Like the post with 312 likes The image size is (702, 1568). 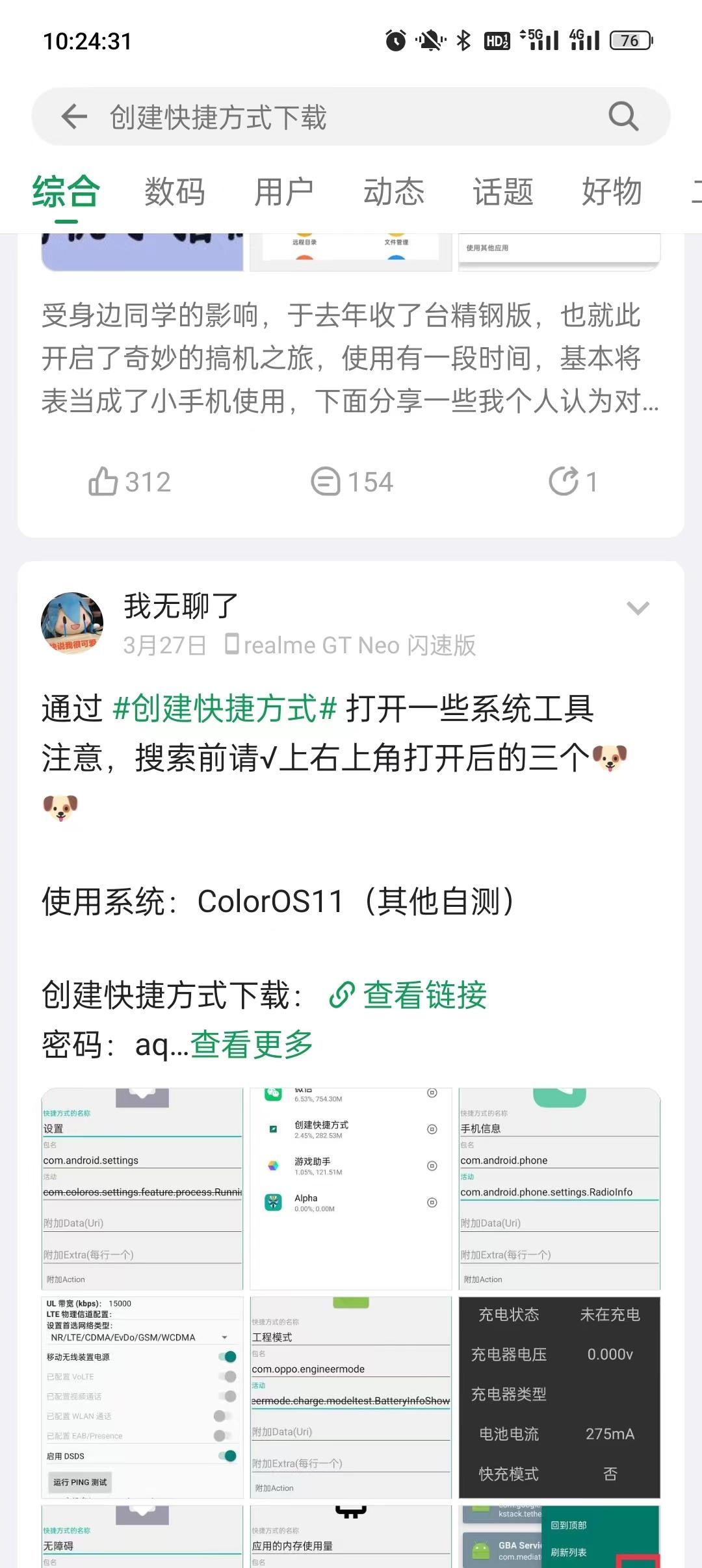coord(130,482)
